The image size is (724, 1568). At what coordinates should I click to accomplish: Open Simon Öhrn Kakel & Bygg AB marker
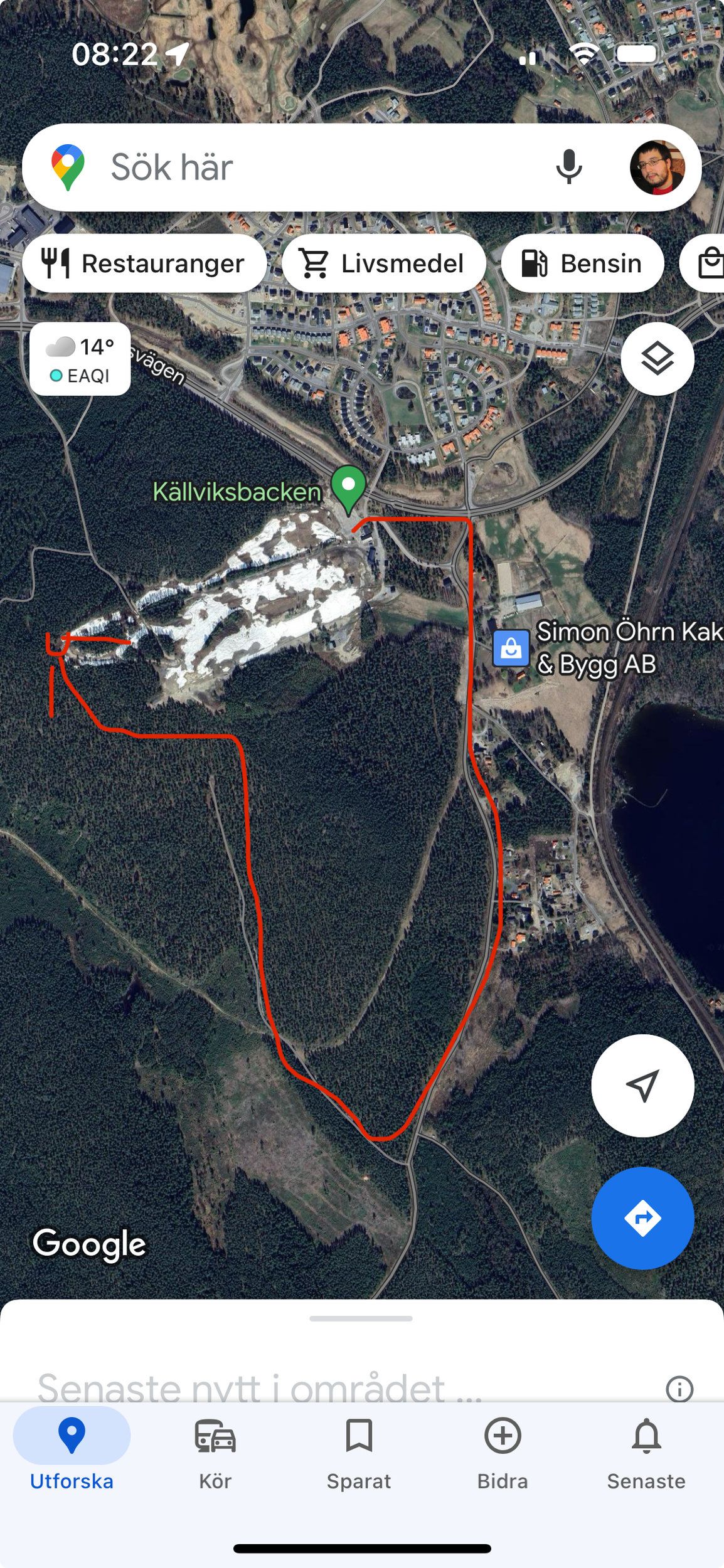click(511, 648)
